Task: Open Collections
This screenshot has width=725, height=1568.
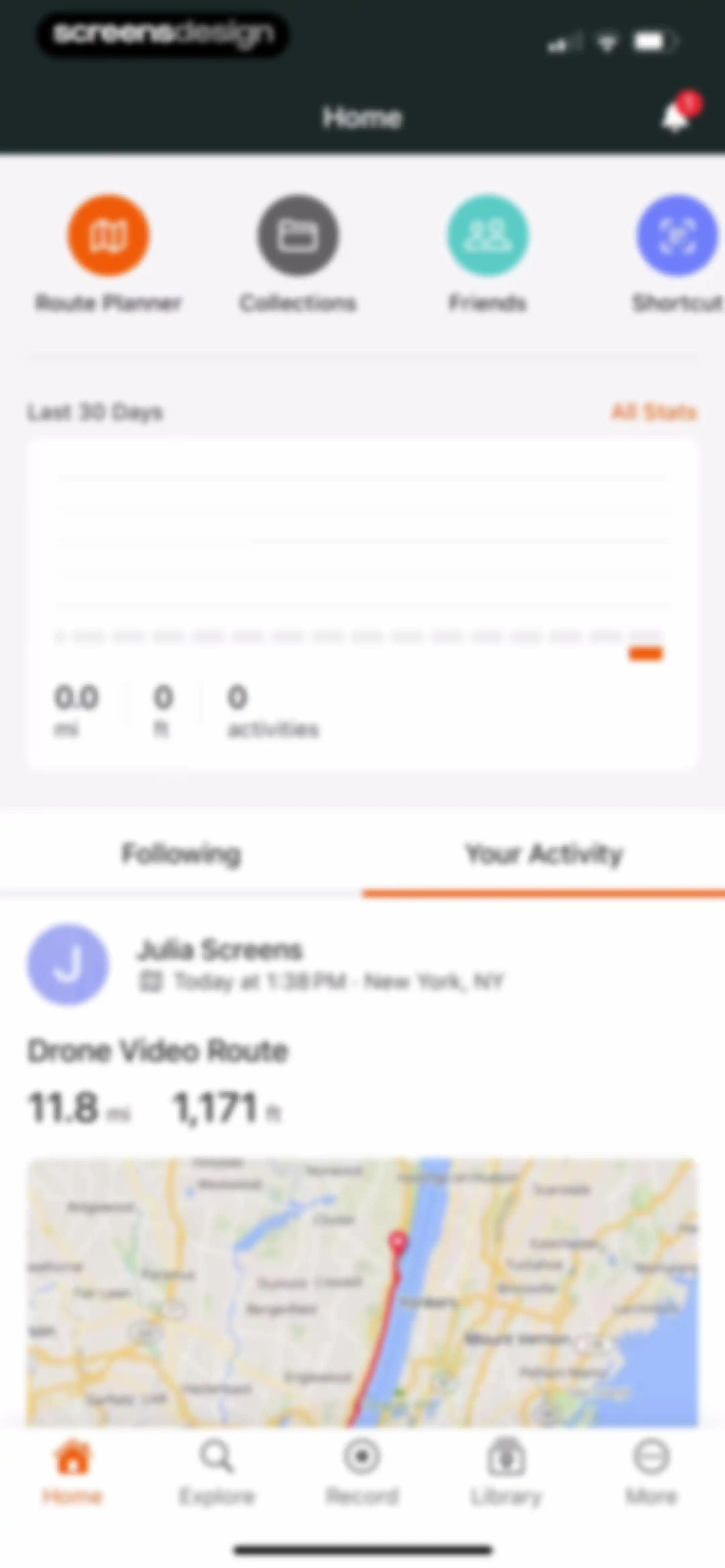Action: [298, 236]
